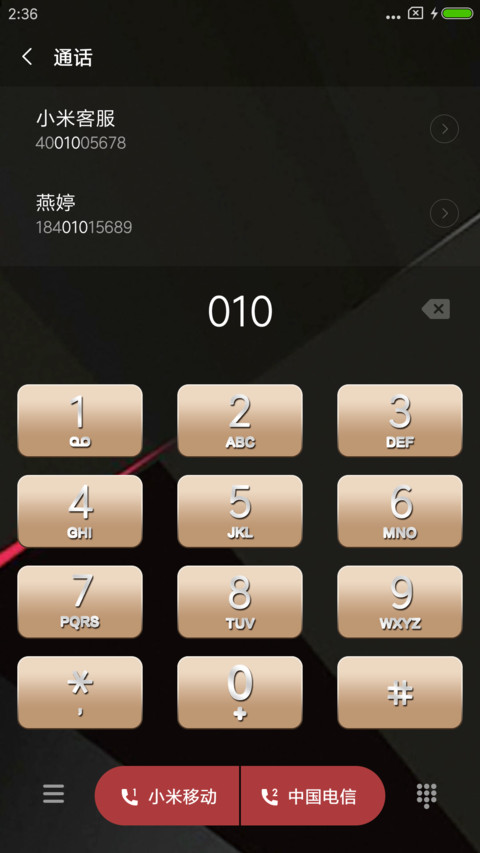
Task: Enter digit 3 DEF
Action: point(400,421)
